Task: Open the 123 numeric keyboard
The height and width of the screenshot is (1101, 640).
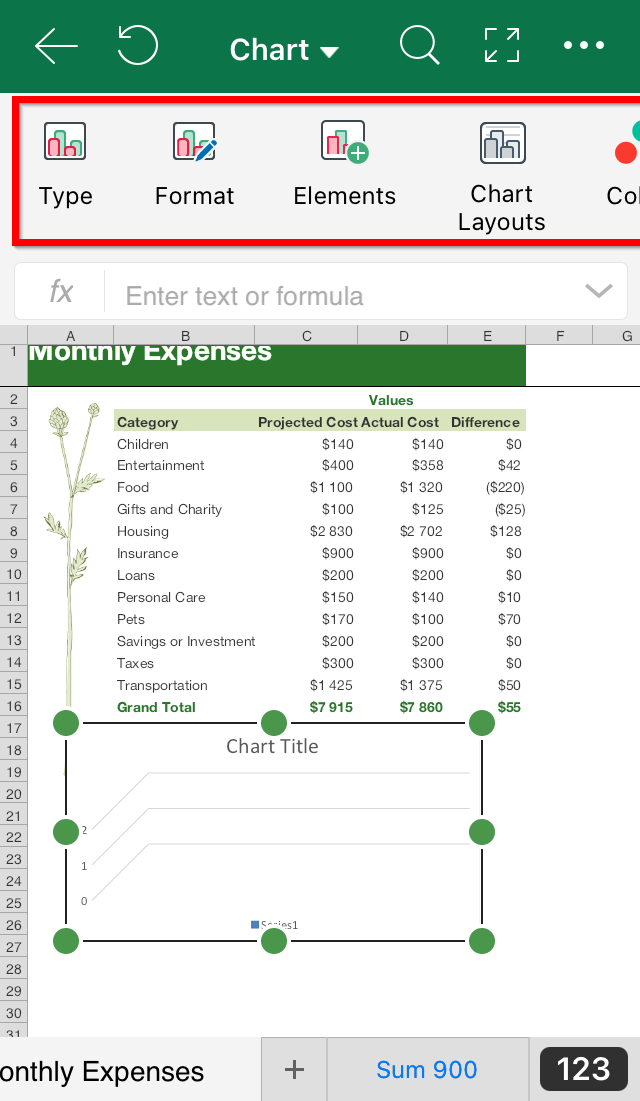Action: [583, 1069]
